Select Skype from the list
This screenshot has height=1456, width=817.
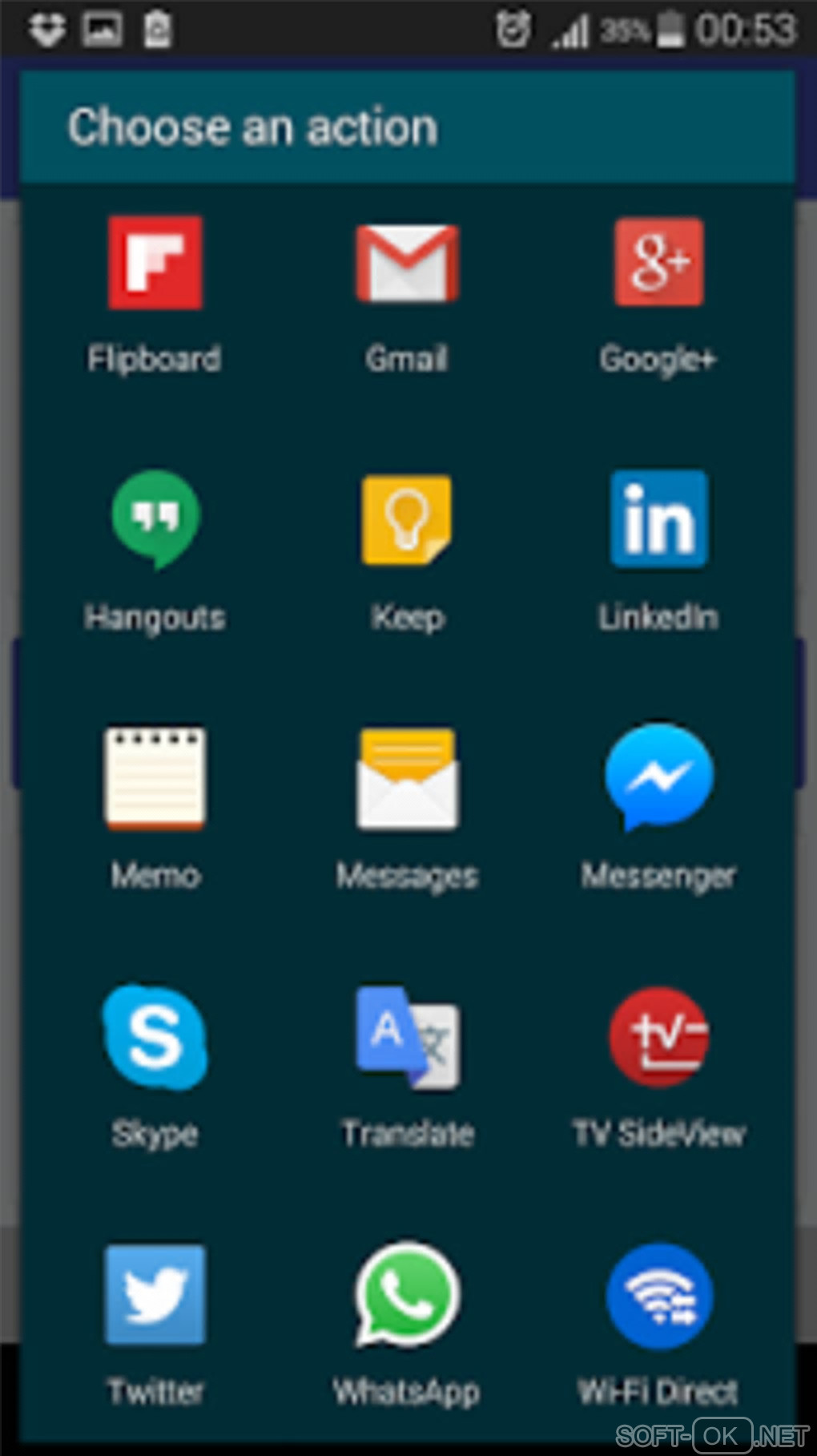tap(155, 1037)
